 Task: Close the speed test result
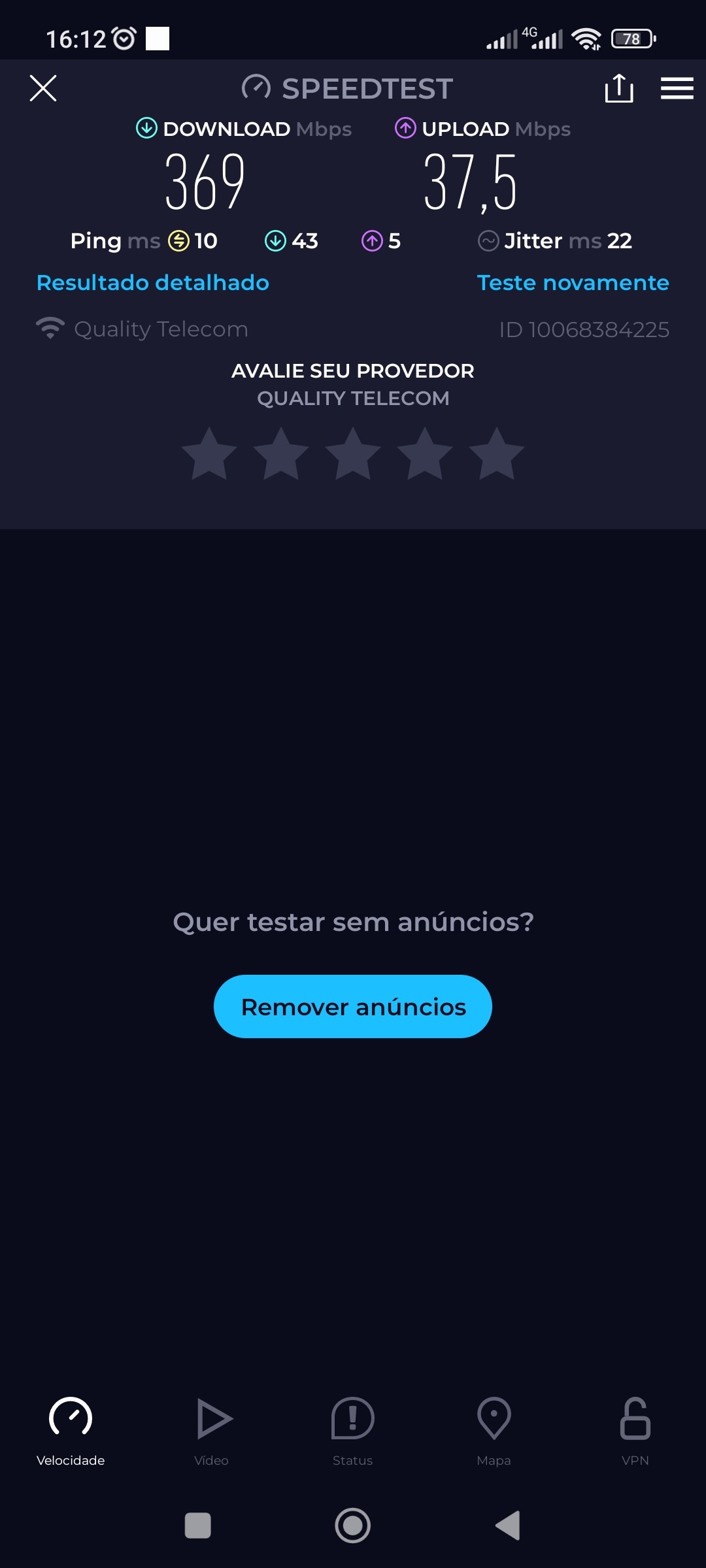point(43,88)
